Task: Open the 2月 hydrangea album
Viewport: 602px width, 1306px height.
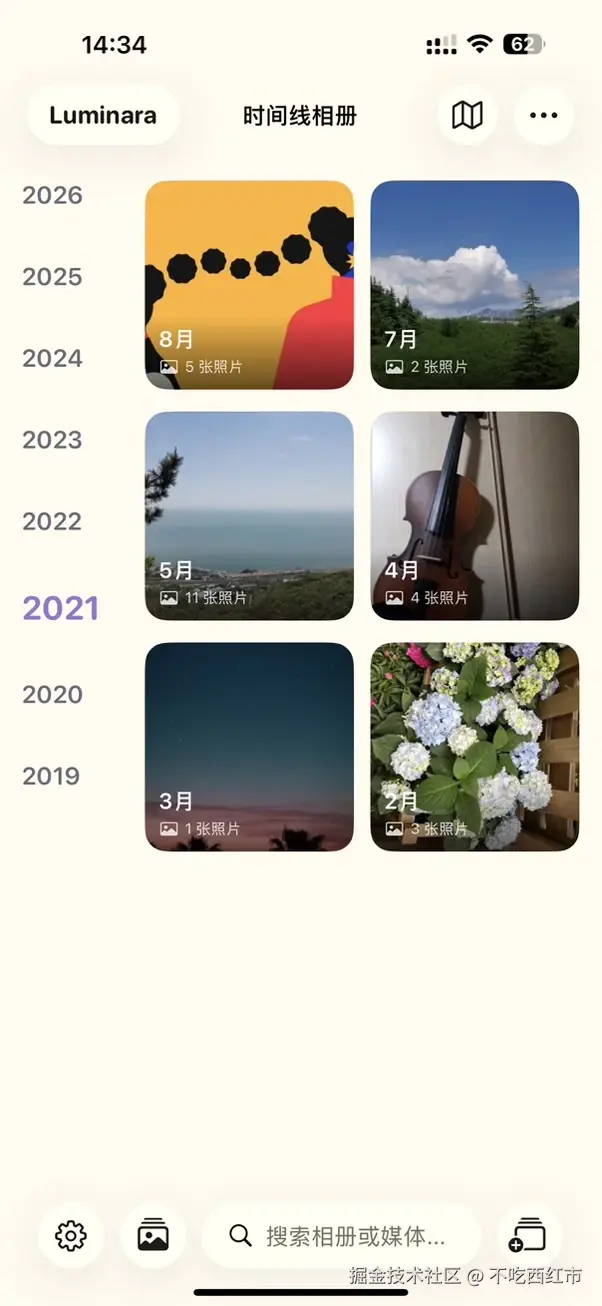Action: click(x=475, y=747)
